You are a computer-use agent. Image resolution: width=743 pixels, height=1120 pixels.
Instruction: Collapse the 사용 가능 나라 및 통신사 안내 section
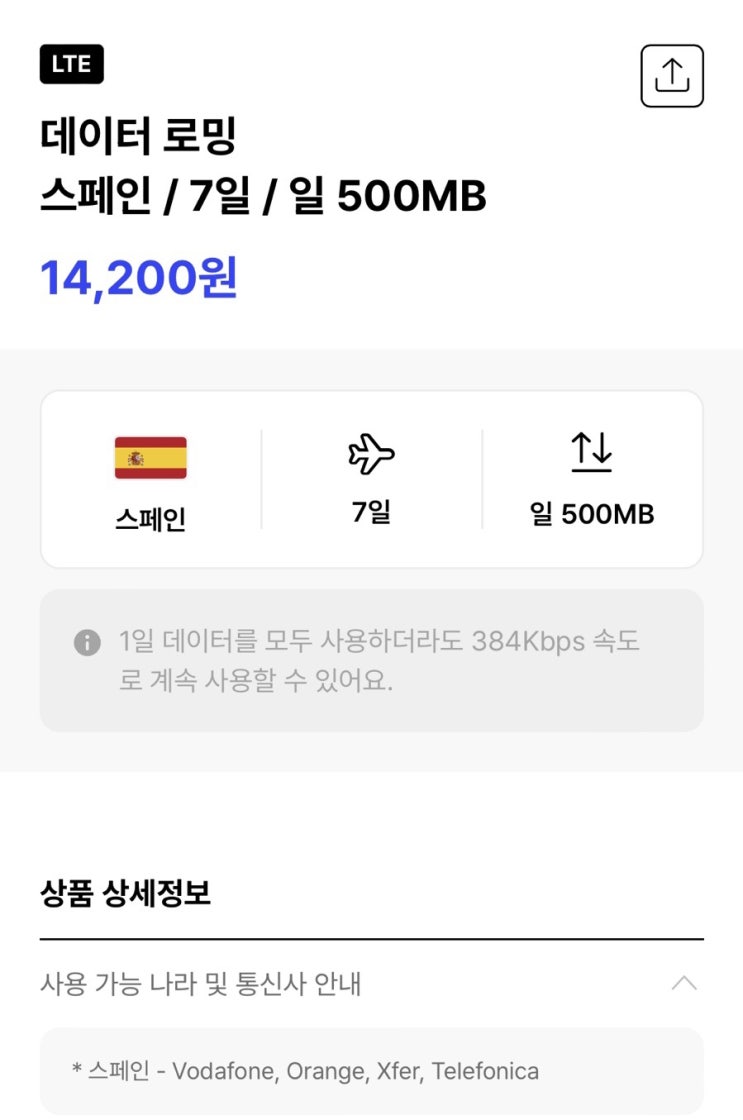pos(684,984)
